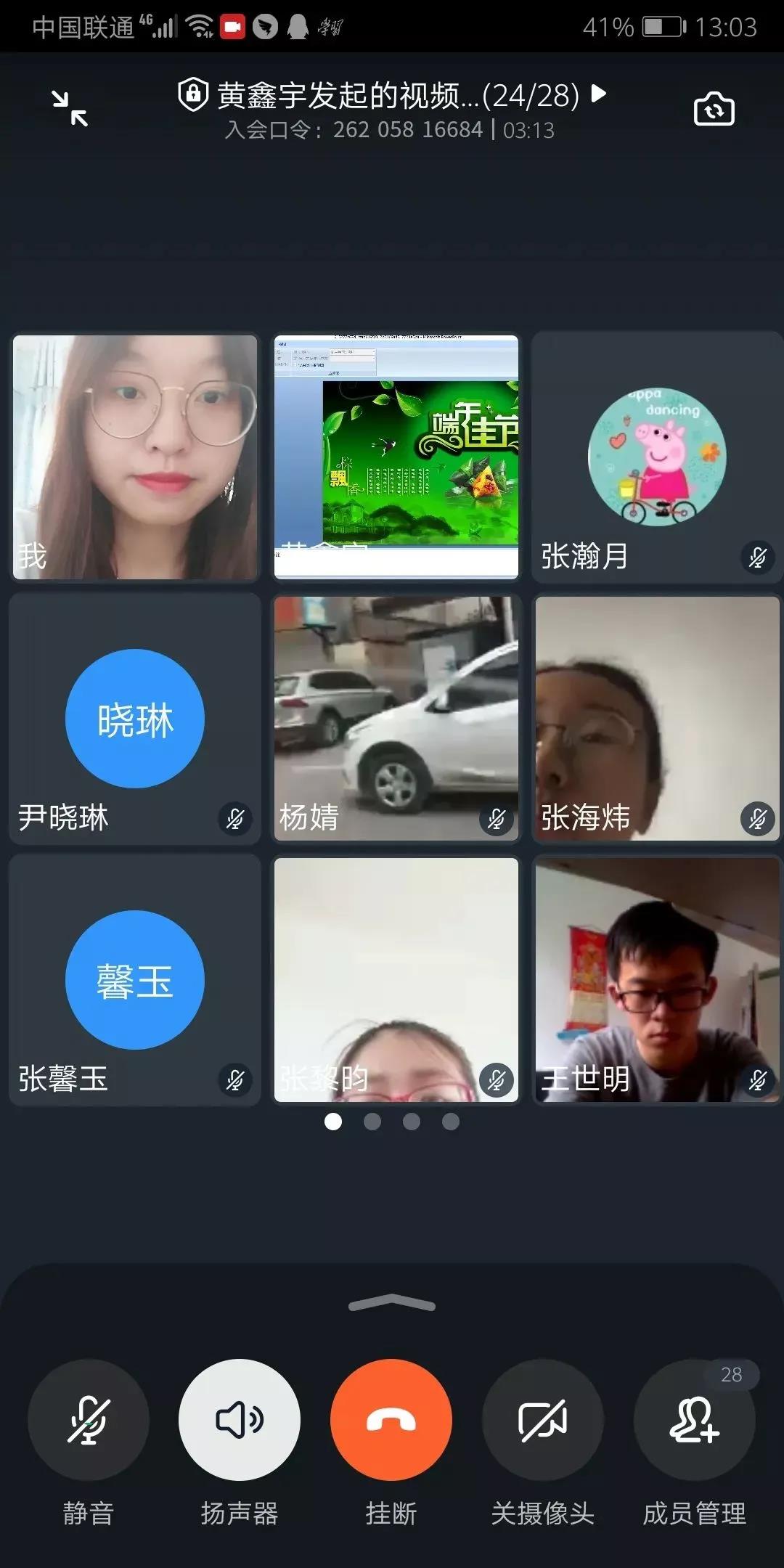Hang up with the 挂断 button
The image size is (784, 1568).
tap(391, 1420)
